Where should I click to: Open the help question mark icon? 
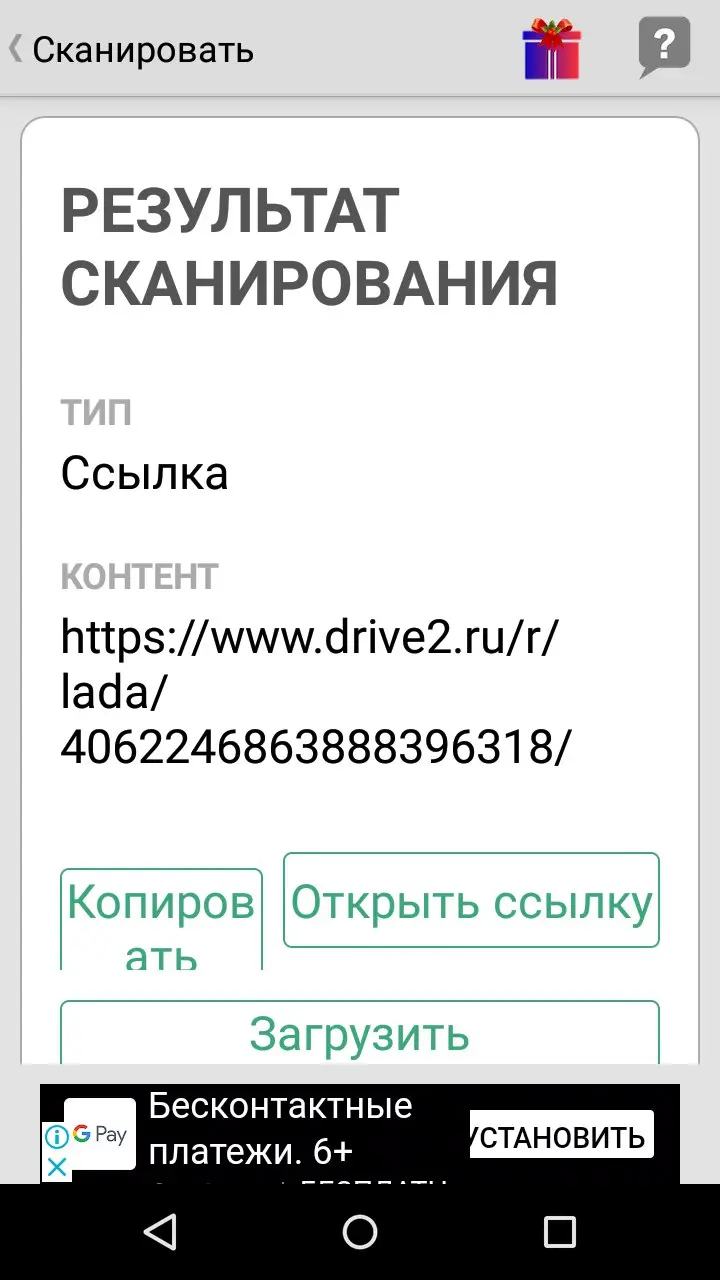click(664, 47)
